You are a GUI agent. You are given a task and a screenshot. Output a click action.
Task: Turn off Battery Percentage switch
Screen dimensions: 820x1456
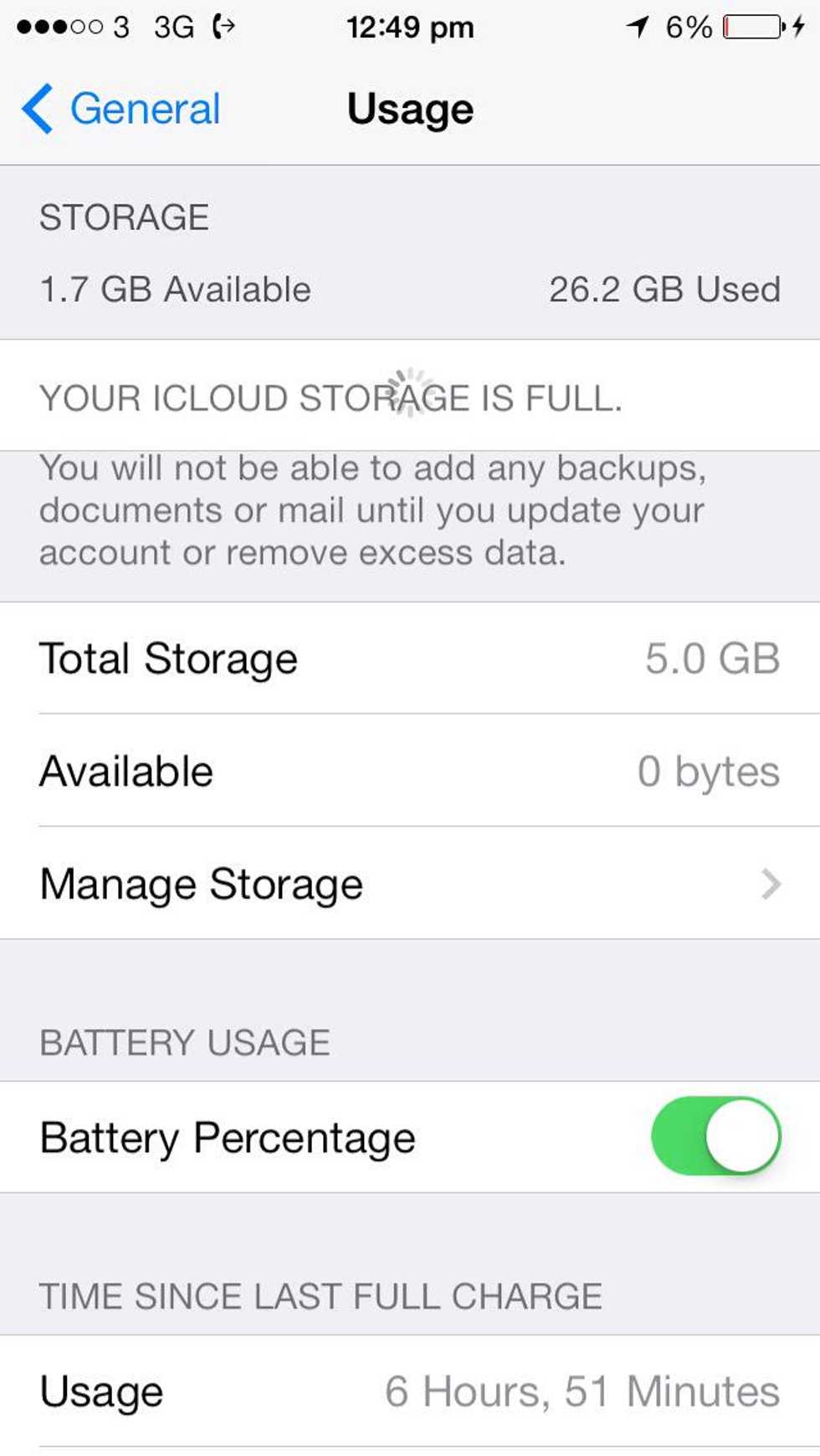(x=715, y=1136)
